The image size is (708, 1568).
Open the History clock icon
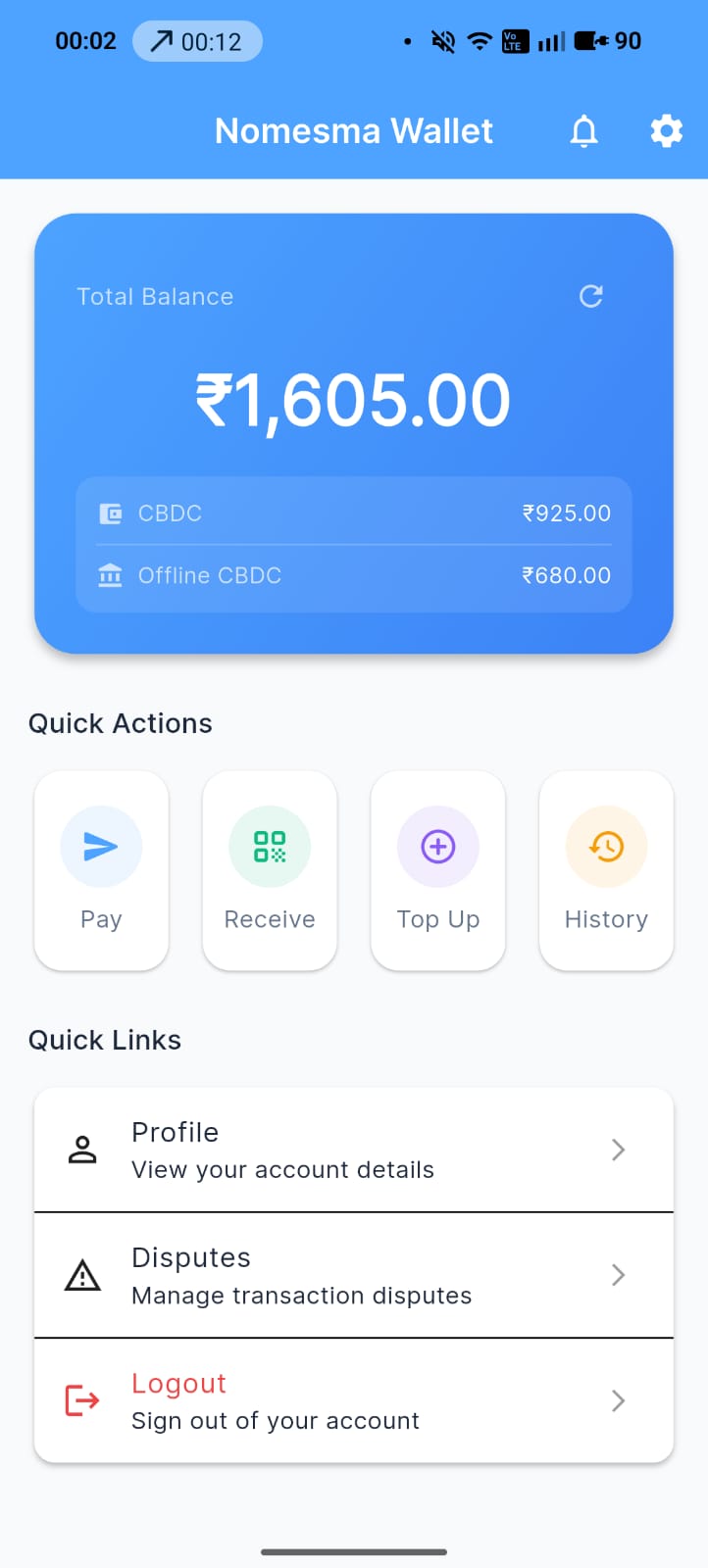pyautogui.click(x=606, y=846)
